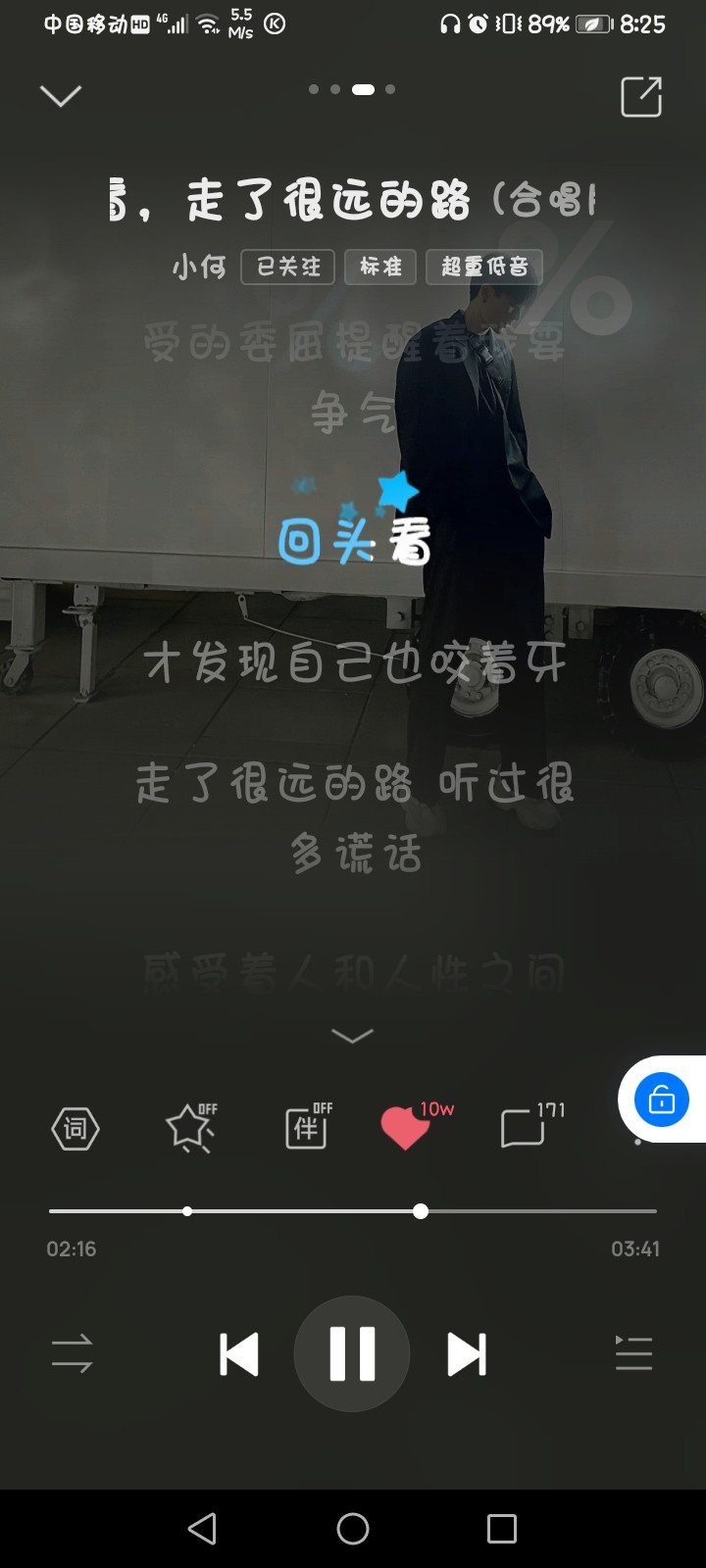The height and width of the screenshot is (1568, 706).
Task: Toggle the 伴 accompaniment mode
Action: [307, 1128]
